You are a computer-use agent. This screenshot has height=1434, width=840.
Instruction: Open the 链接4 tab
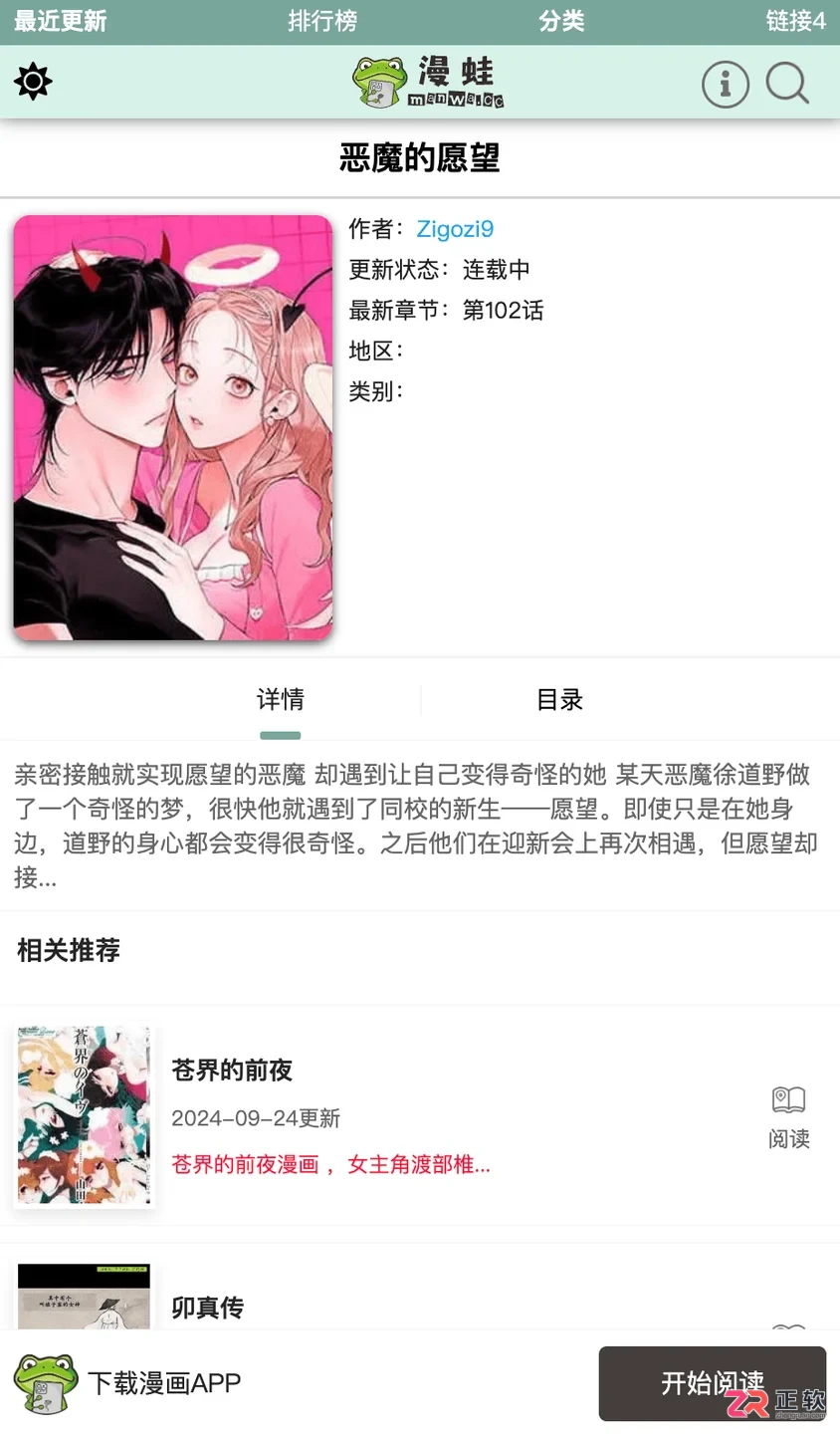point(795,21)
